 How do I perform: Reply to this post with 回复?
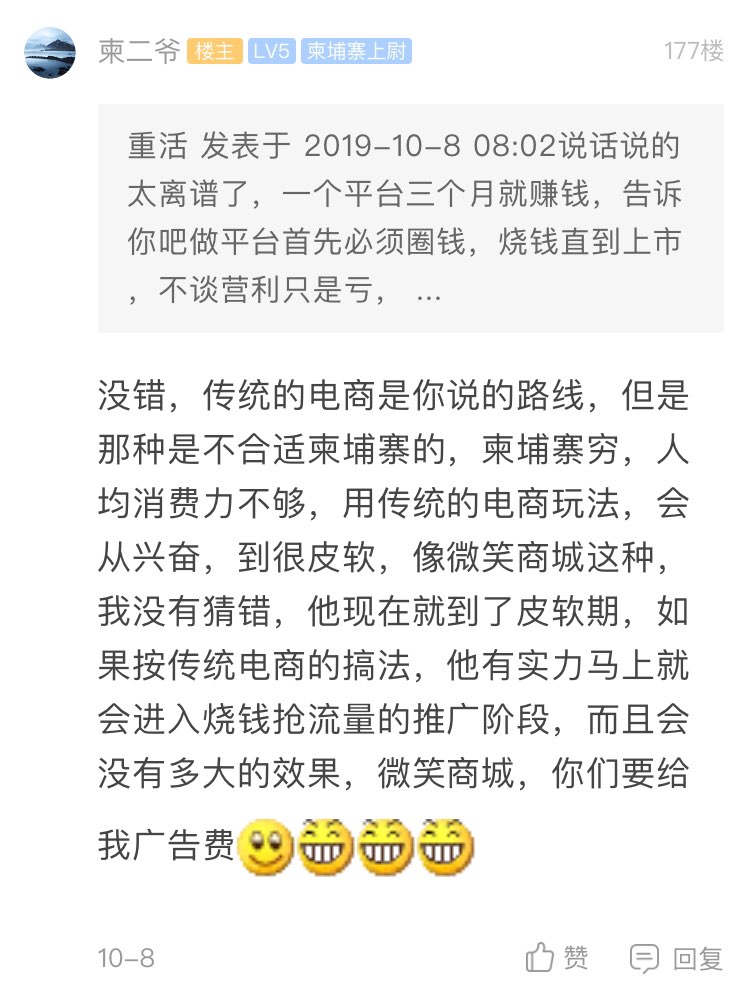pyautogui.click(x=677, y=957)
